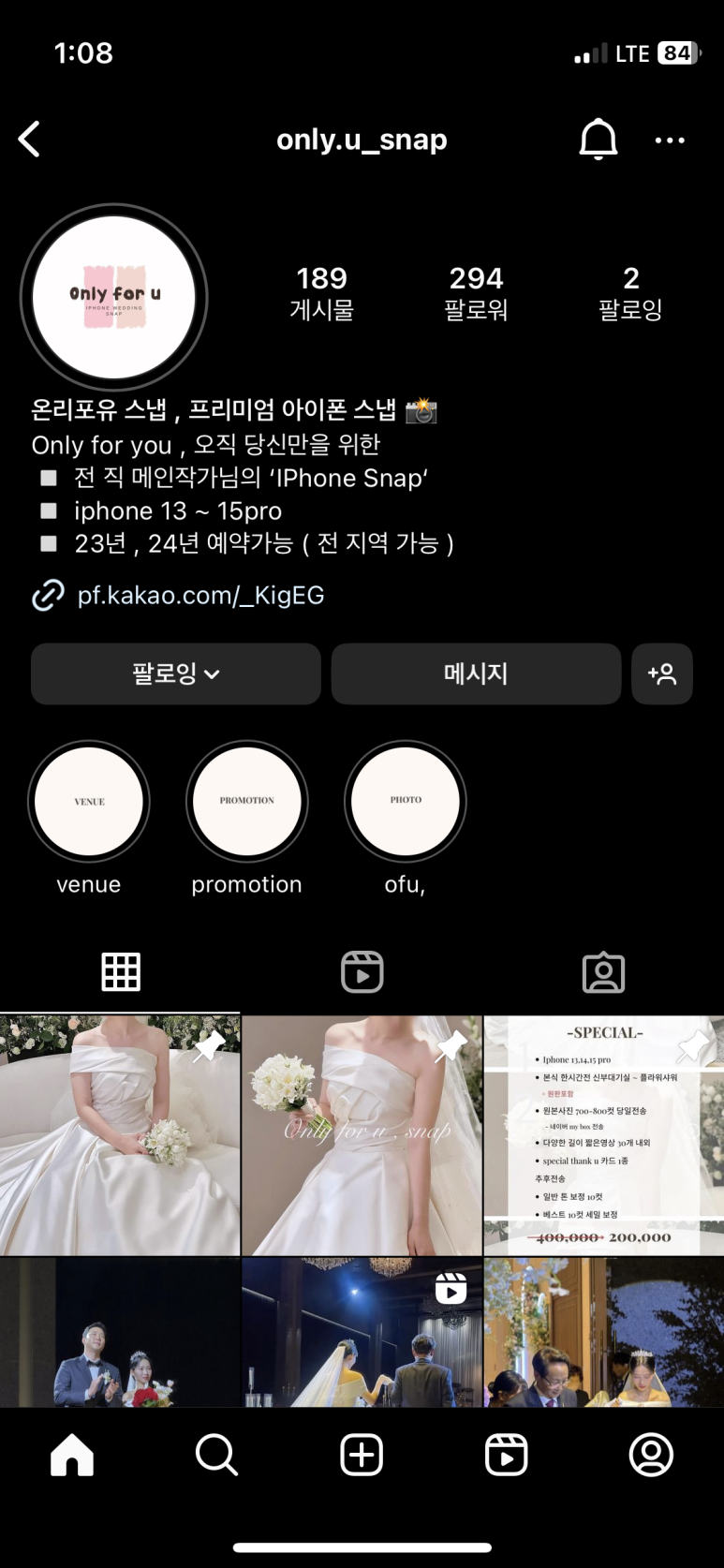Image resolution: width=724 pixels, height=1568 pixels.
Task: Open the ofu, story highlight
Action: click(406, 802)
